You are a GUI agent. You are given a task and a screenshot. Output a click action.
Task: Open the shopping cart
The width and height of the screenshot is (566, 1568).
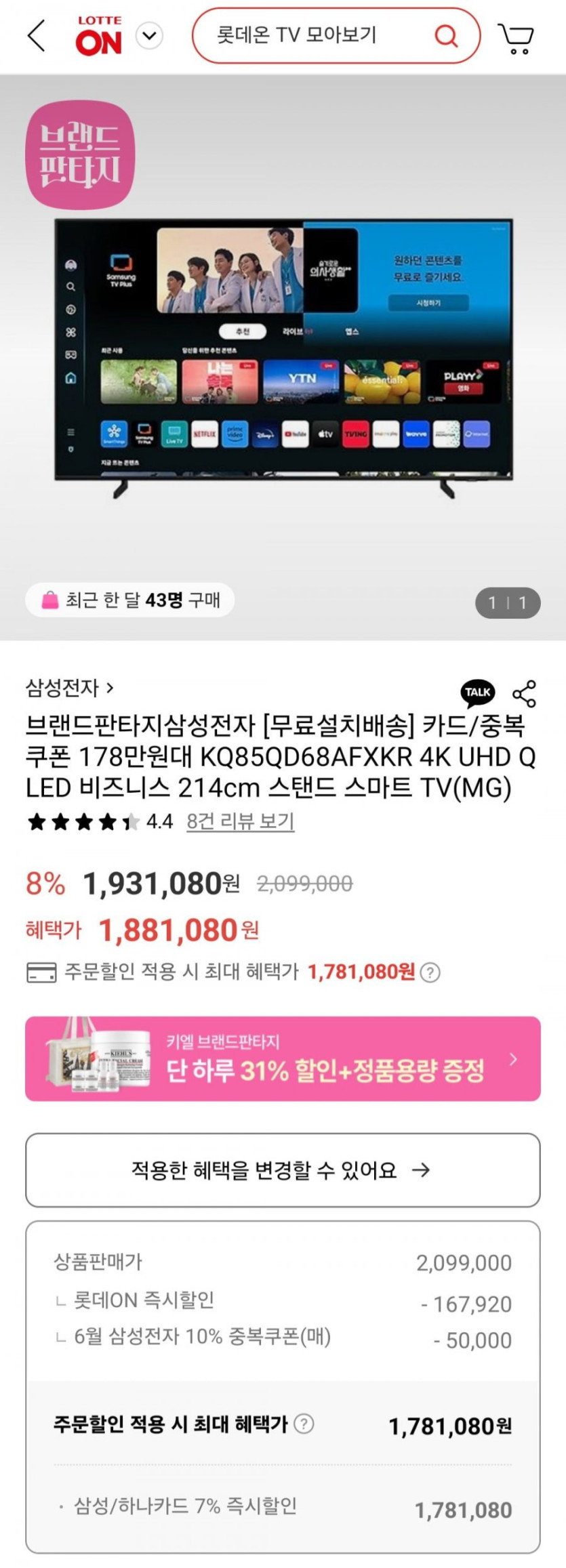point(517,37)
